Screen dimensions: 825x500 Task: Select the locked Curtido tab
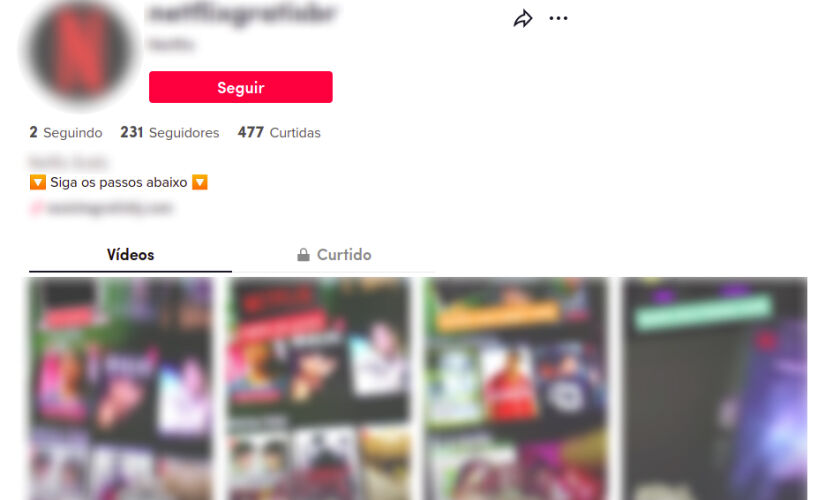tap(334, 255)
